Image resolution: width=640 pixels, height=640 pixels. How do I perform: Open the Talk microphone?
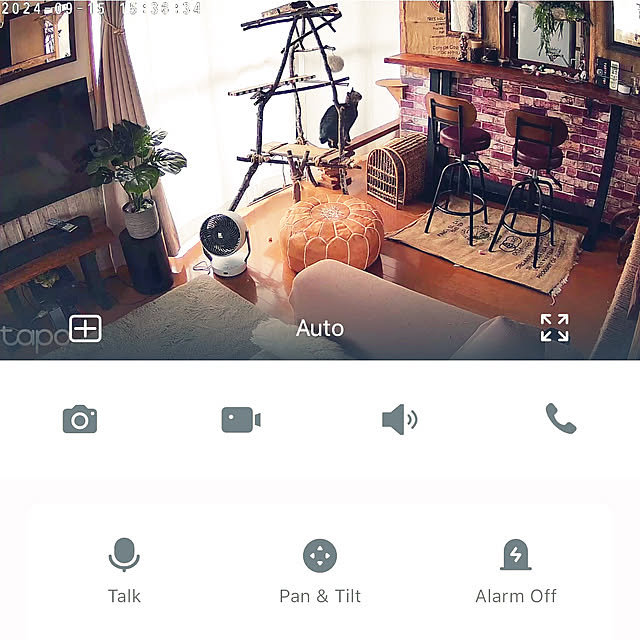pyautogui.click(x=124, y=570)
